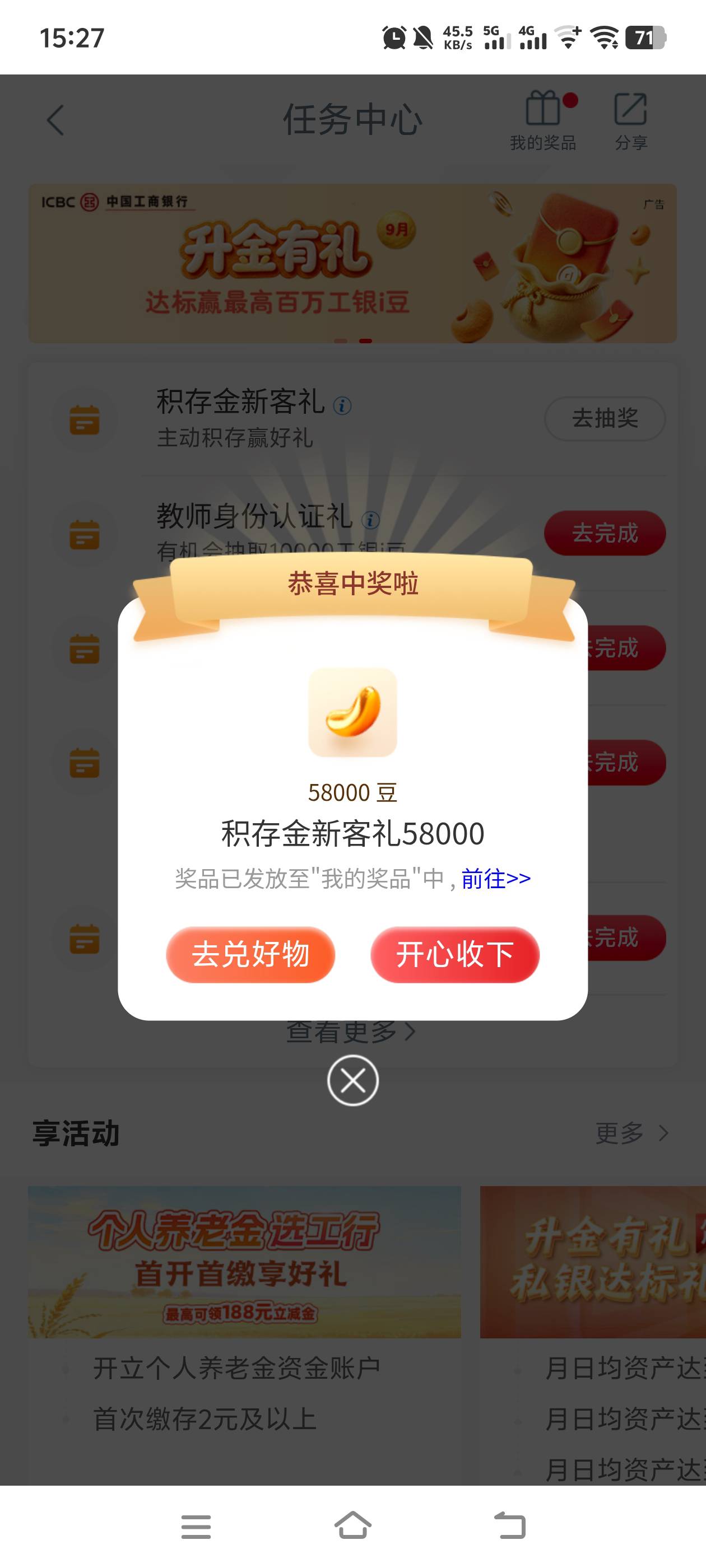Open the 升金有礼 ICBC banner

[352, 263]
